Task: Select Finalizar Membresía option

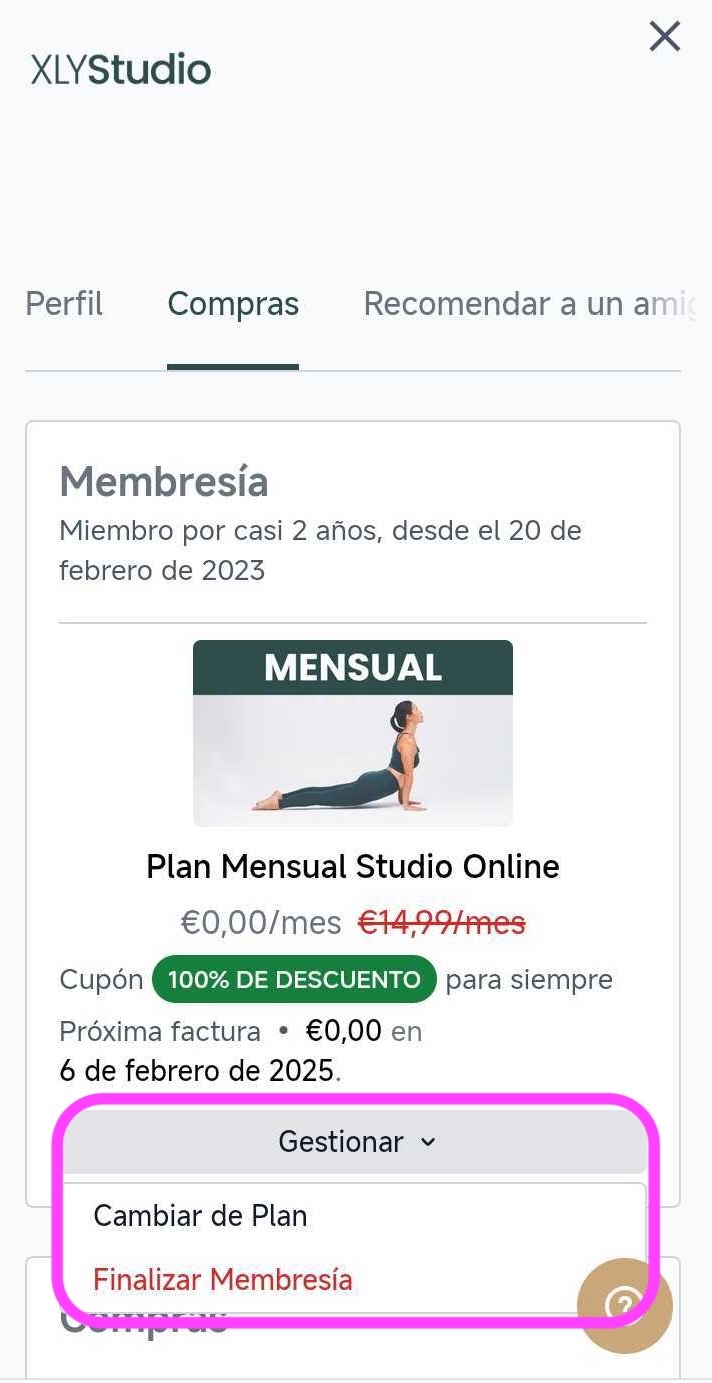Action: pos(223,1280)
